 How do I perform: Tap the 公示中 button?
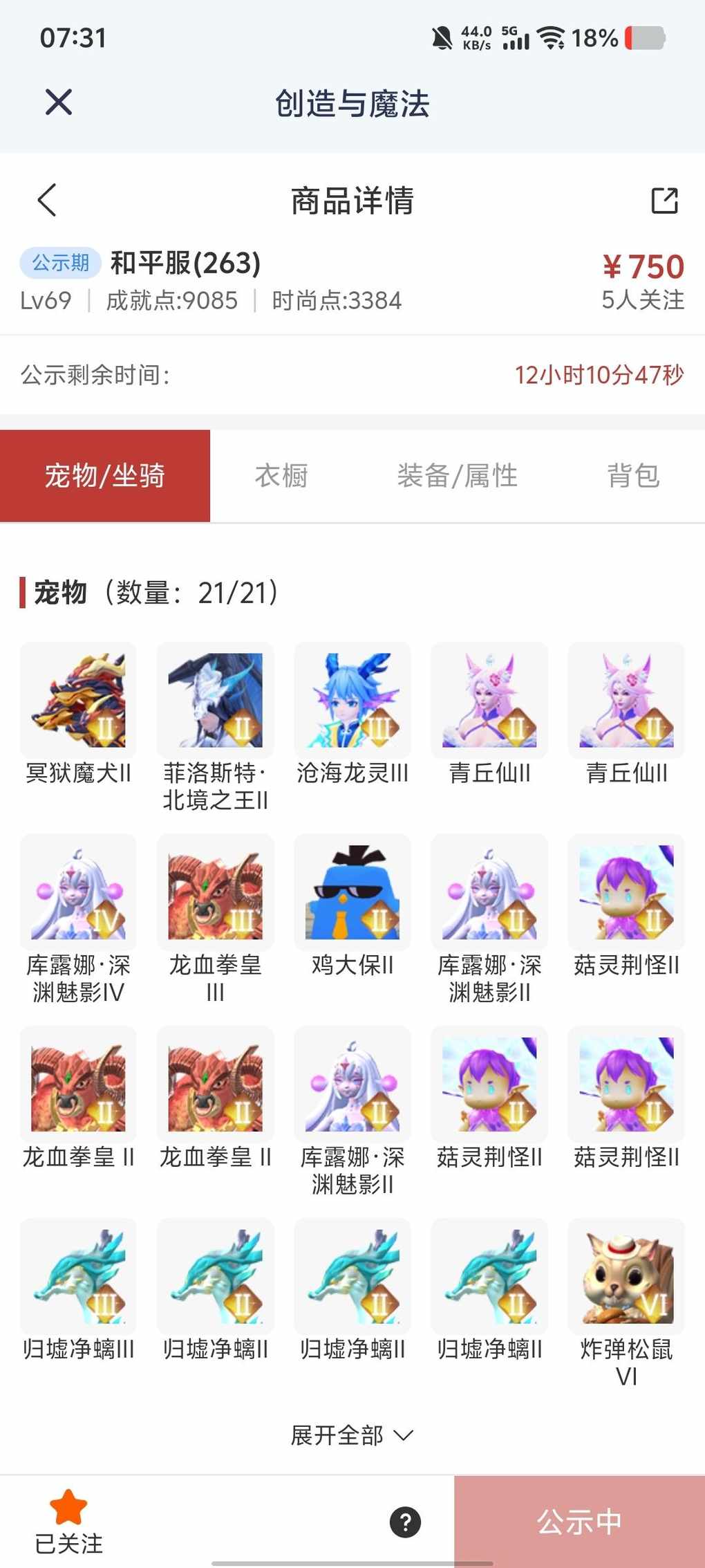(579, 1522)
